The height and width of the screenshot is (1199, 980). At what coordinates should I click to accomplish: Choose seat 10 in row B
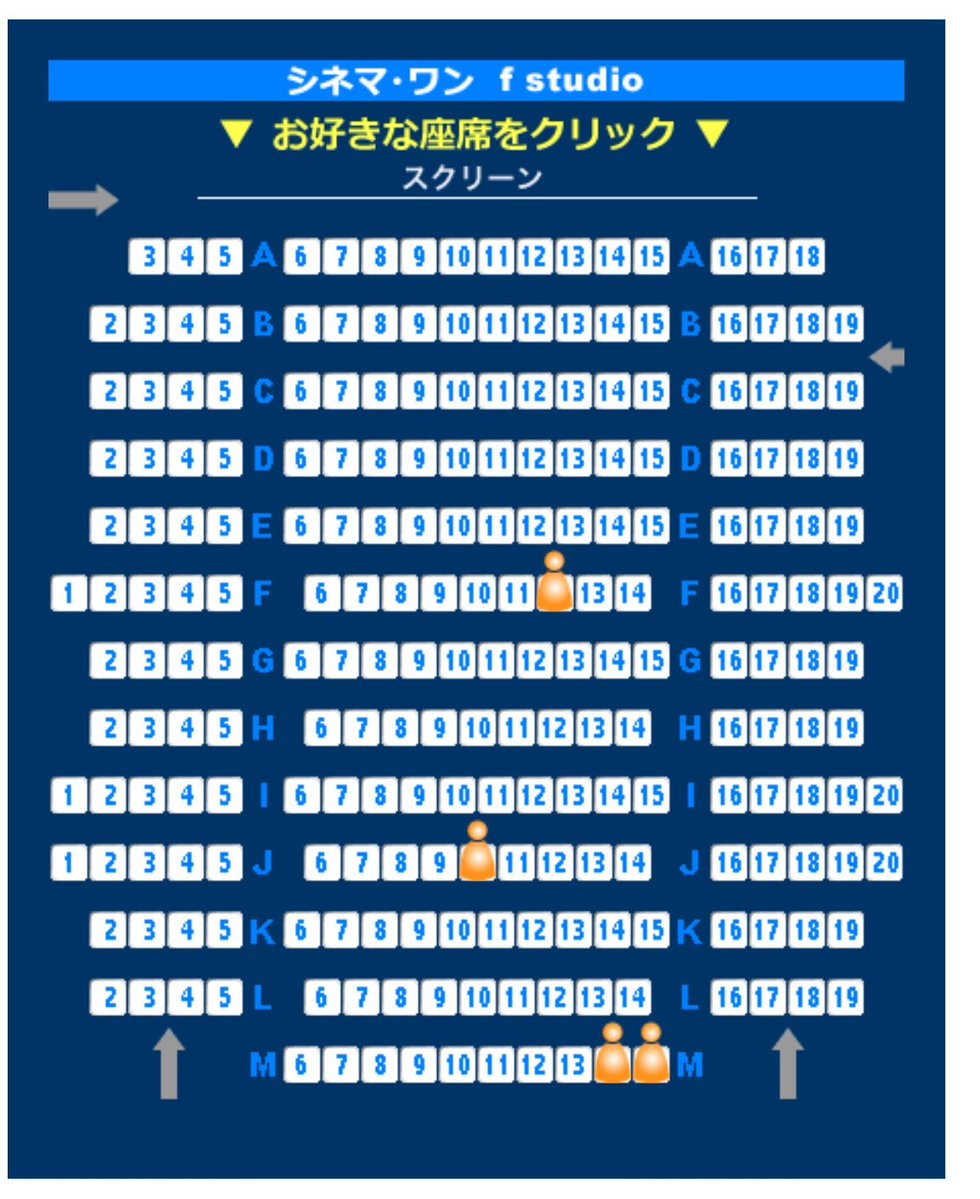(x=458, y=323)
